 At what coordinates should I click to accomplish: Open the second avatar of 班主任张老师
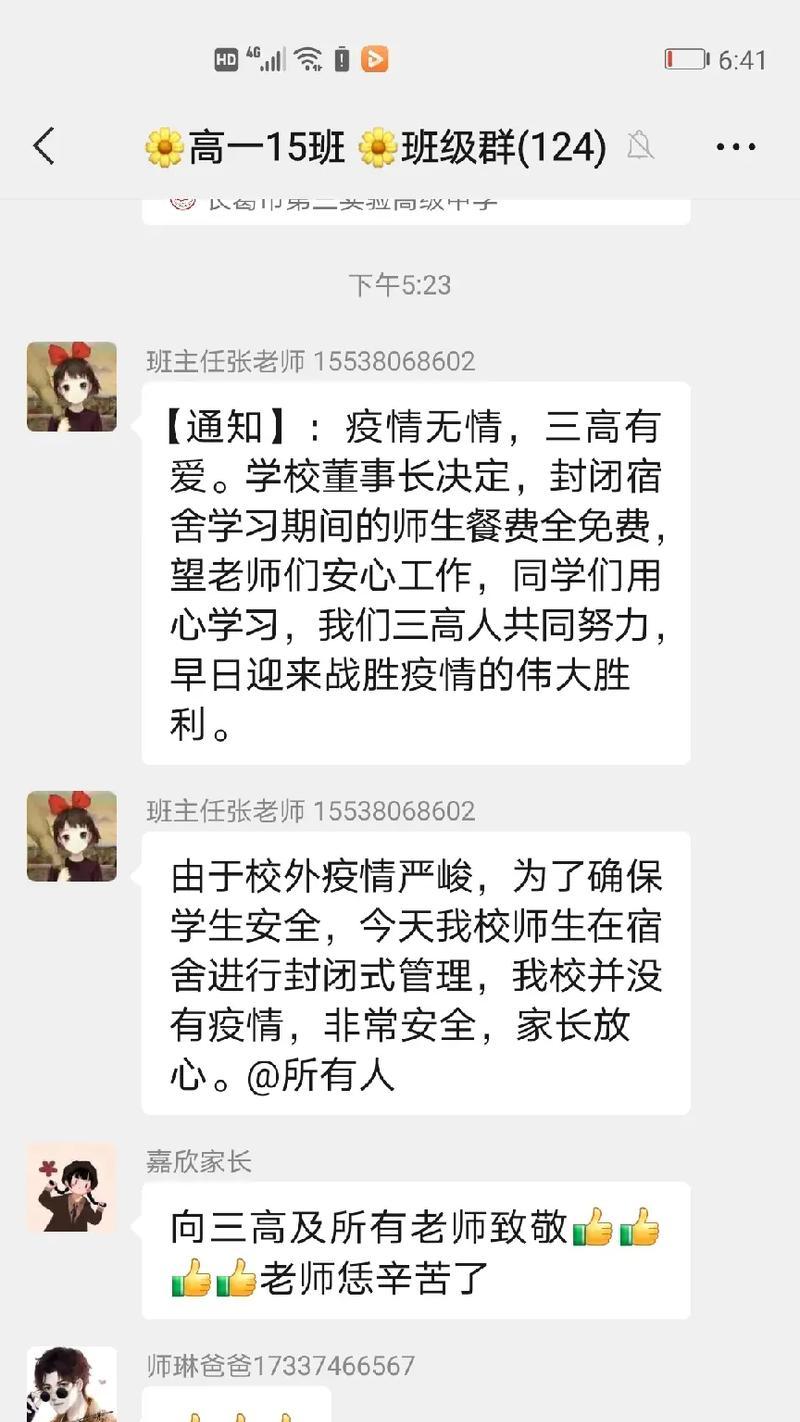pos(72,836)
